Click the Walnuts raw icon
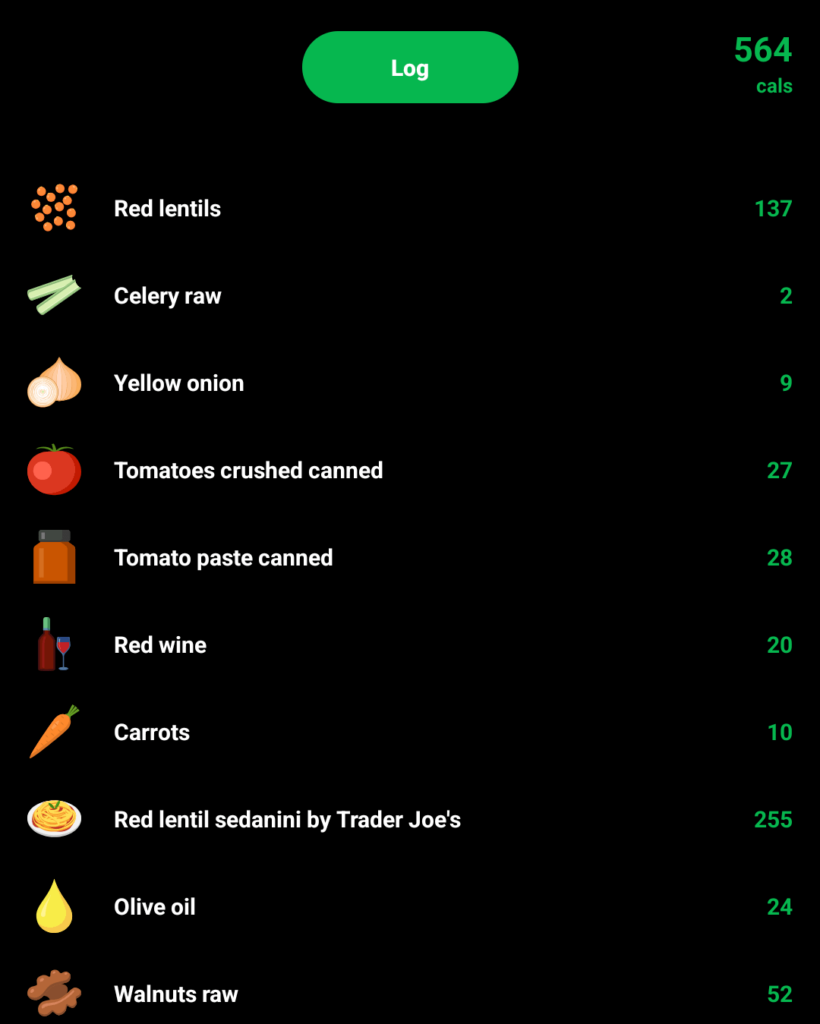The width and height of the screenshot is (820, 1024). click(x=54, y=994)
